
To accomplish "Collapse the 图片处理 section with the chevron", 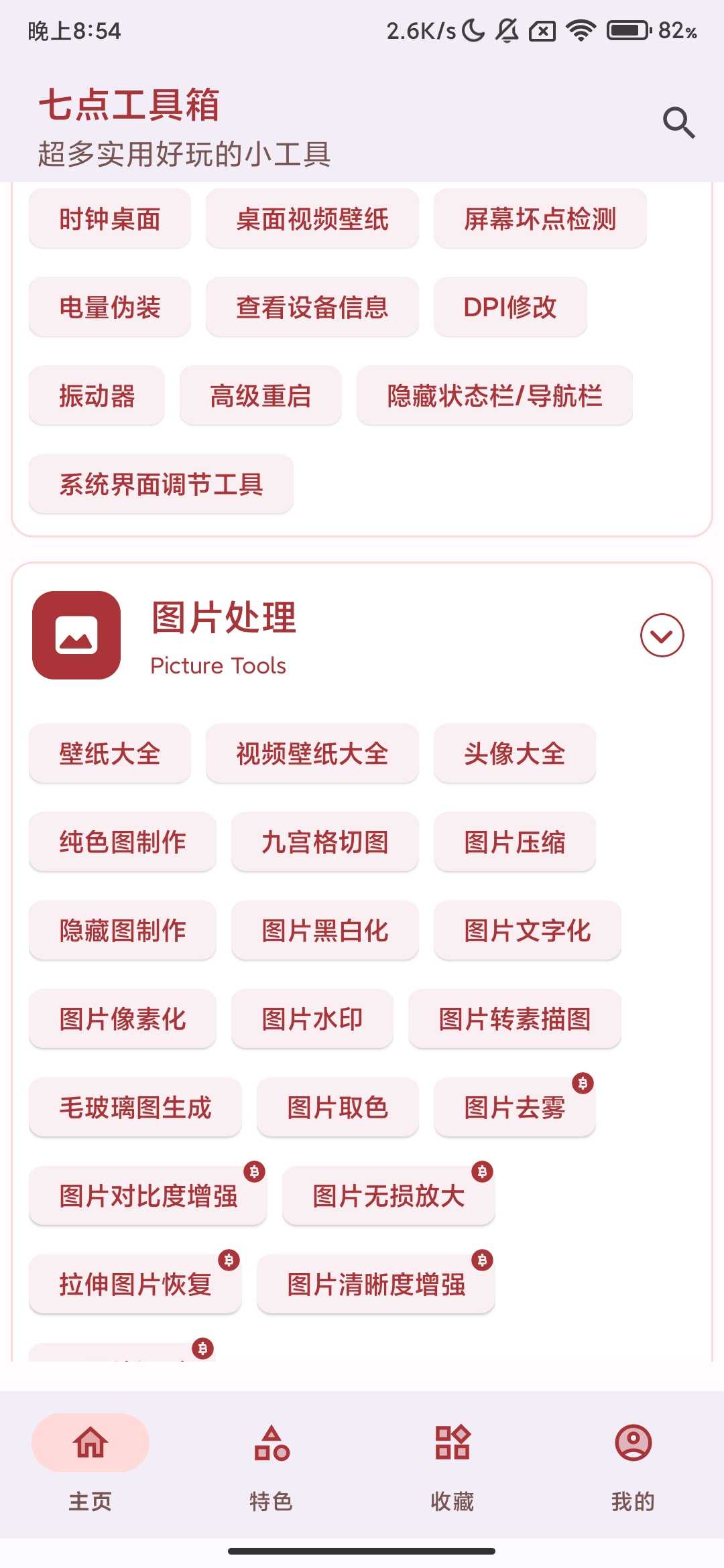I will 662,637.
